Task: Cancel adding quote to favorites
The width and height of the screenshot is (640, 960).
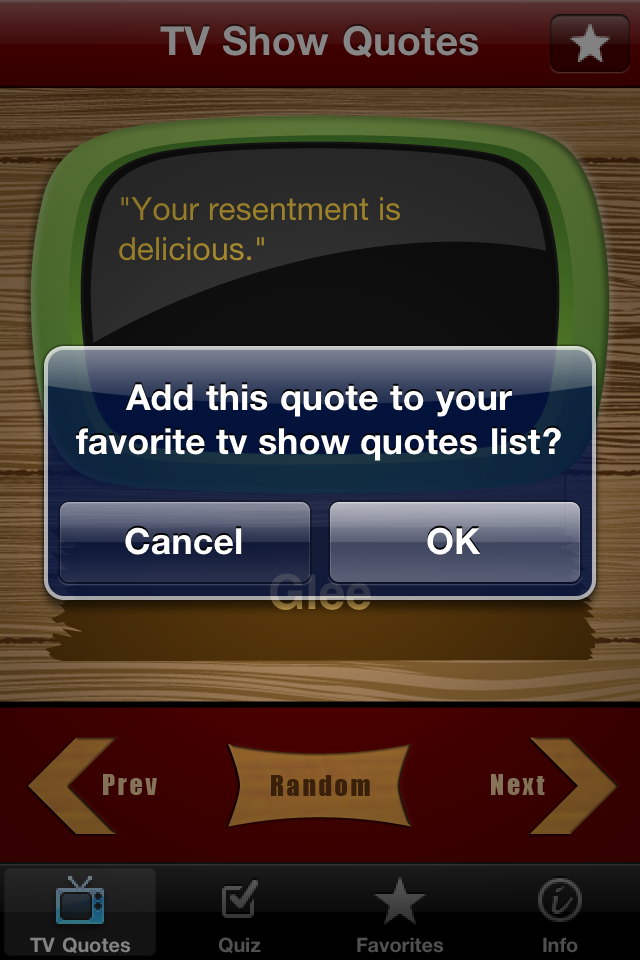Action: pyautogui.click(x=184, y=541)
